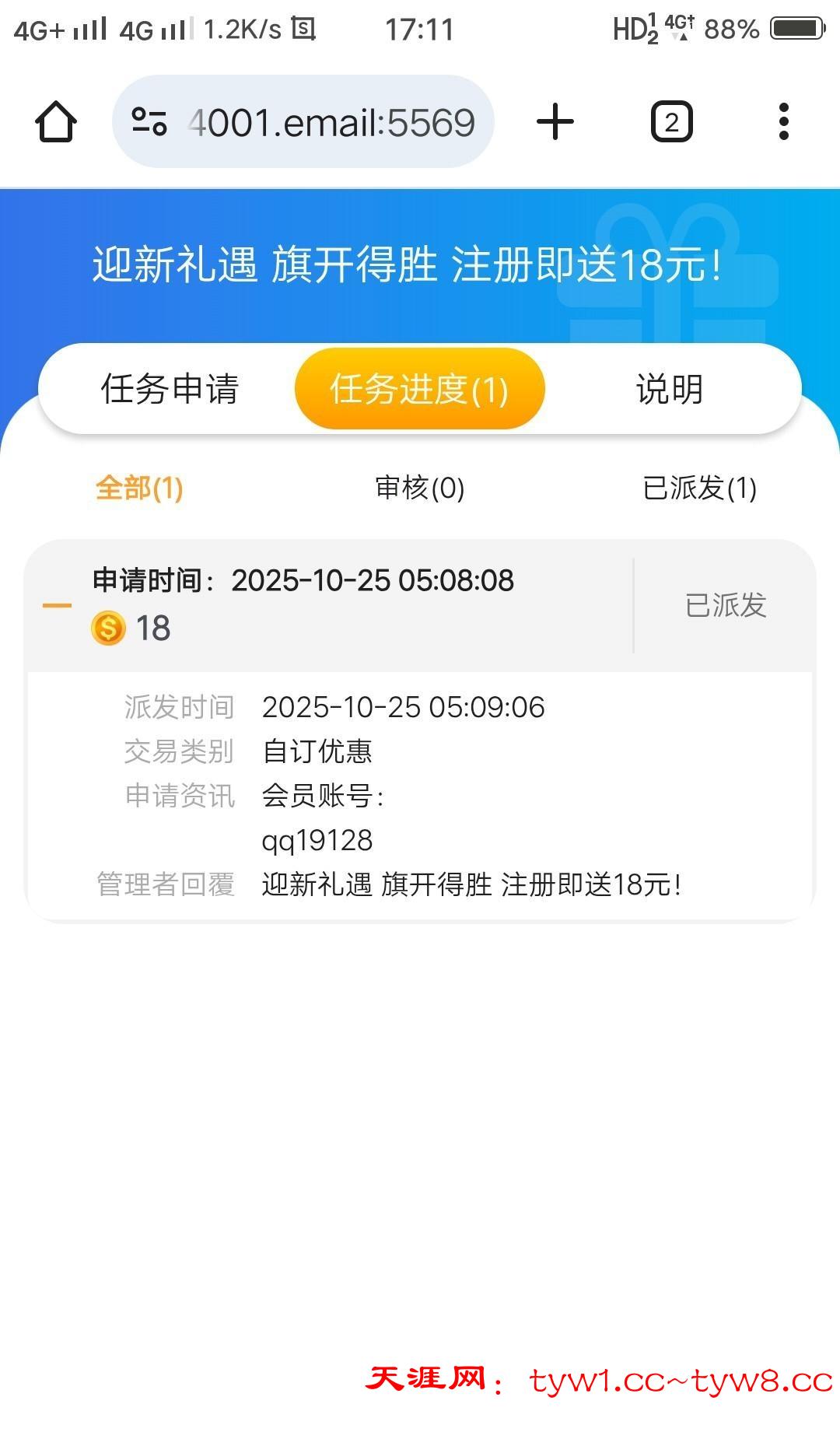Image resolution: width=840 pixels, height=1432 pixels.
Task: Open a new browser tab
Action: (x=555, y=122)
